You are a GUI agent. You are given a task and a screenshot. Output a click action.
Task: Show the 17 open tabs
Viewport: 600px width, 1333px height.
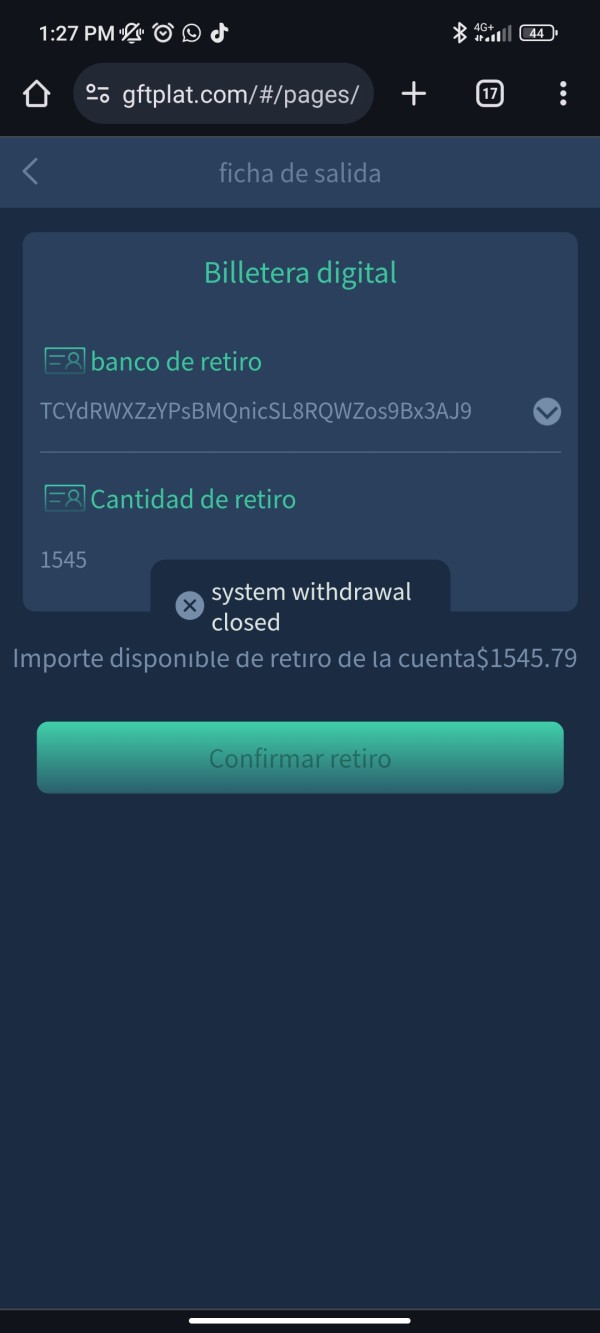click(489, 94)
